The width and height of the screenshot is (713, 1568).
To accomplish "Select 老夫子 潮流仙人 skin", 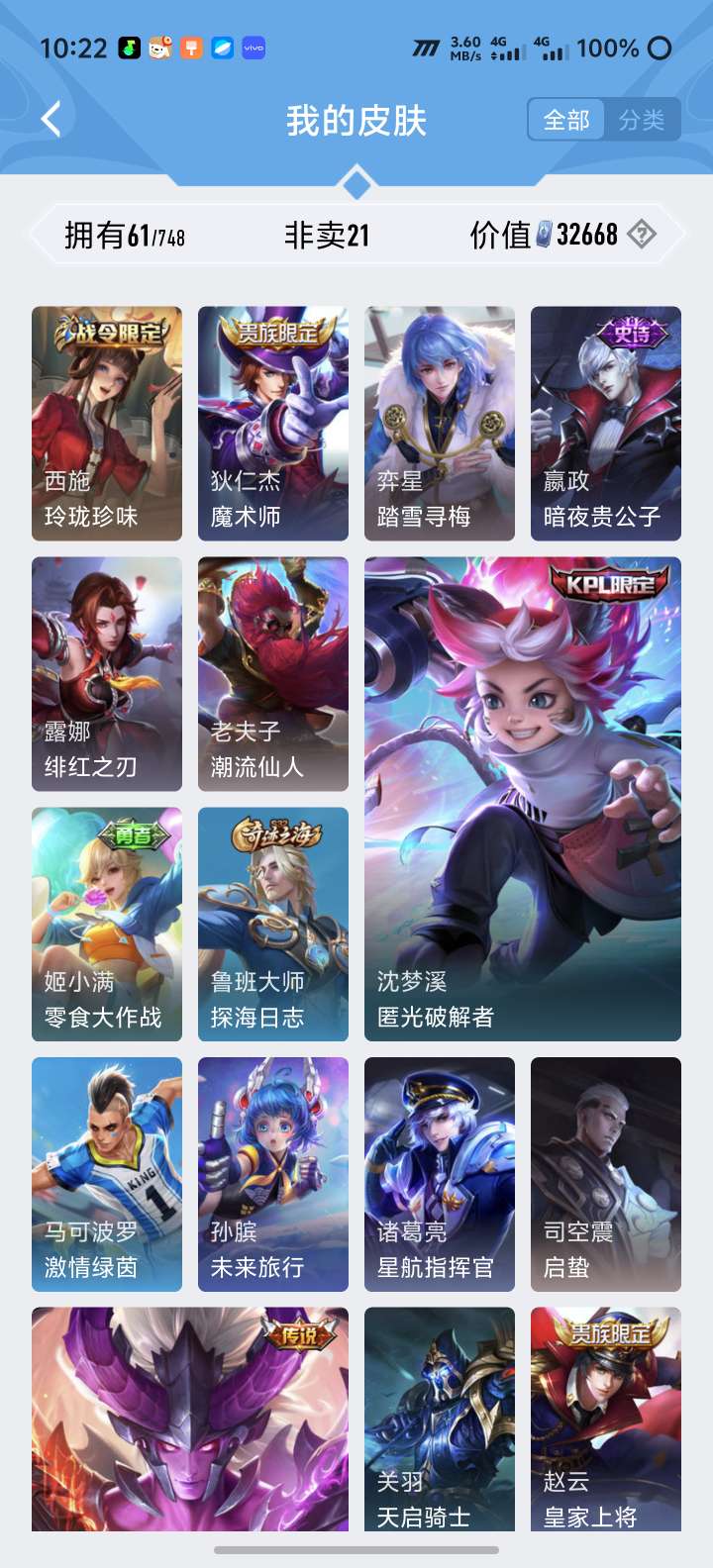I will [273, 673].
